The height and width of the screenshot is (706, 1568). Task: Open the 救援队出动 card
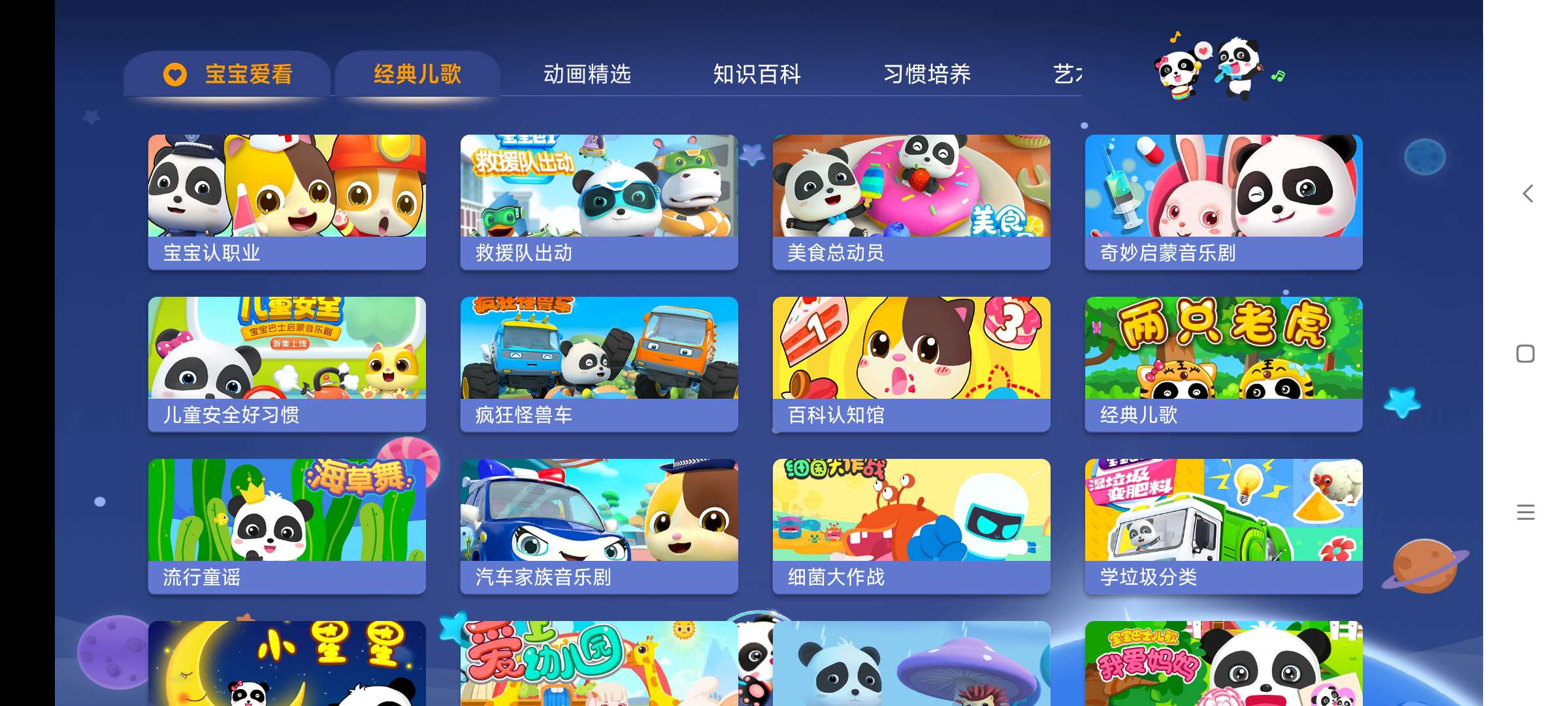tap(599, 201)
